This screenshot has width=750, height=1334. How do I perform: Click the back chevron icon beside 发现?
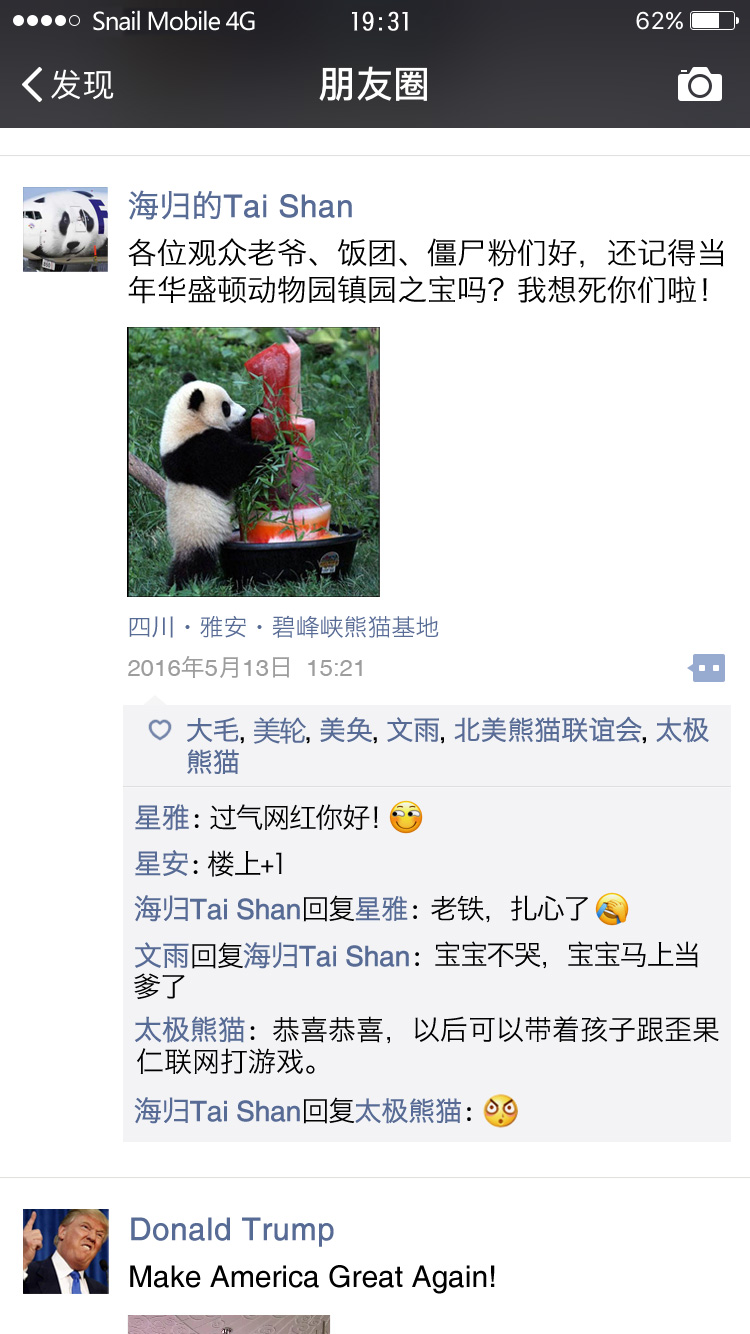[x=32, y=86]
